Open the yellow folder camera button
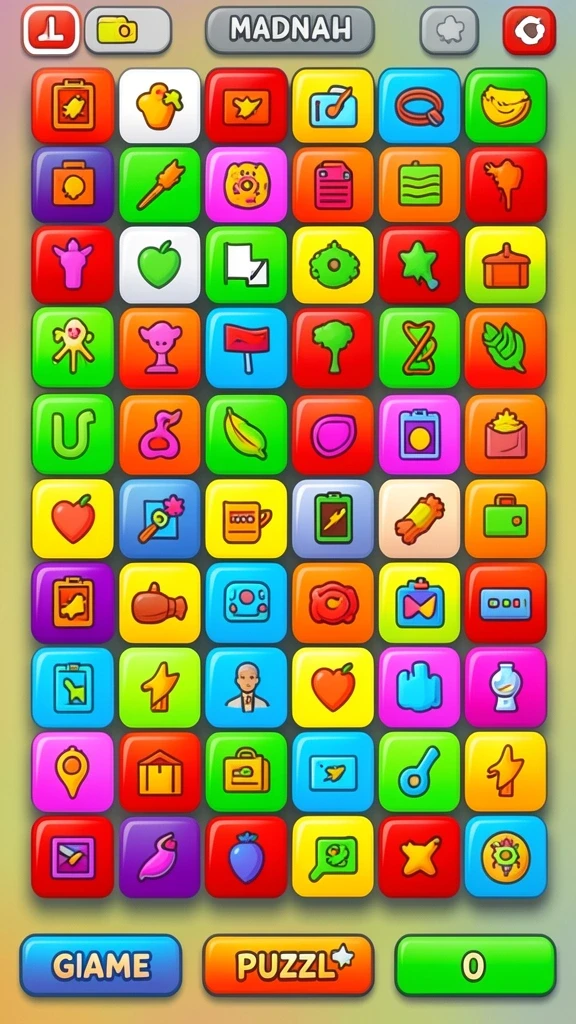576x1024 pixels. tap(128, 29)
